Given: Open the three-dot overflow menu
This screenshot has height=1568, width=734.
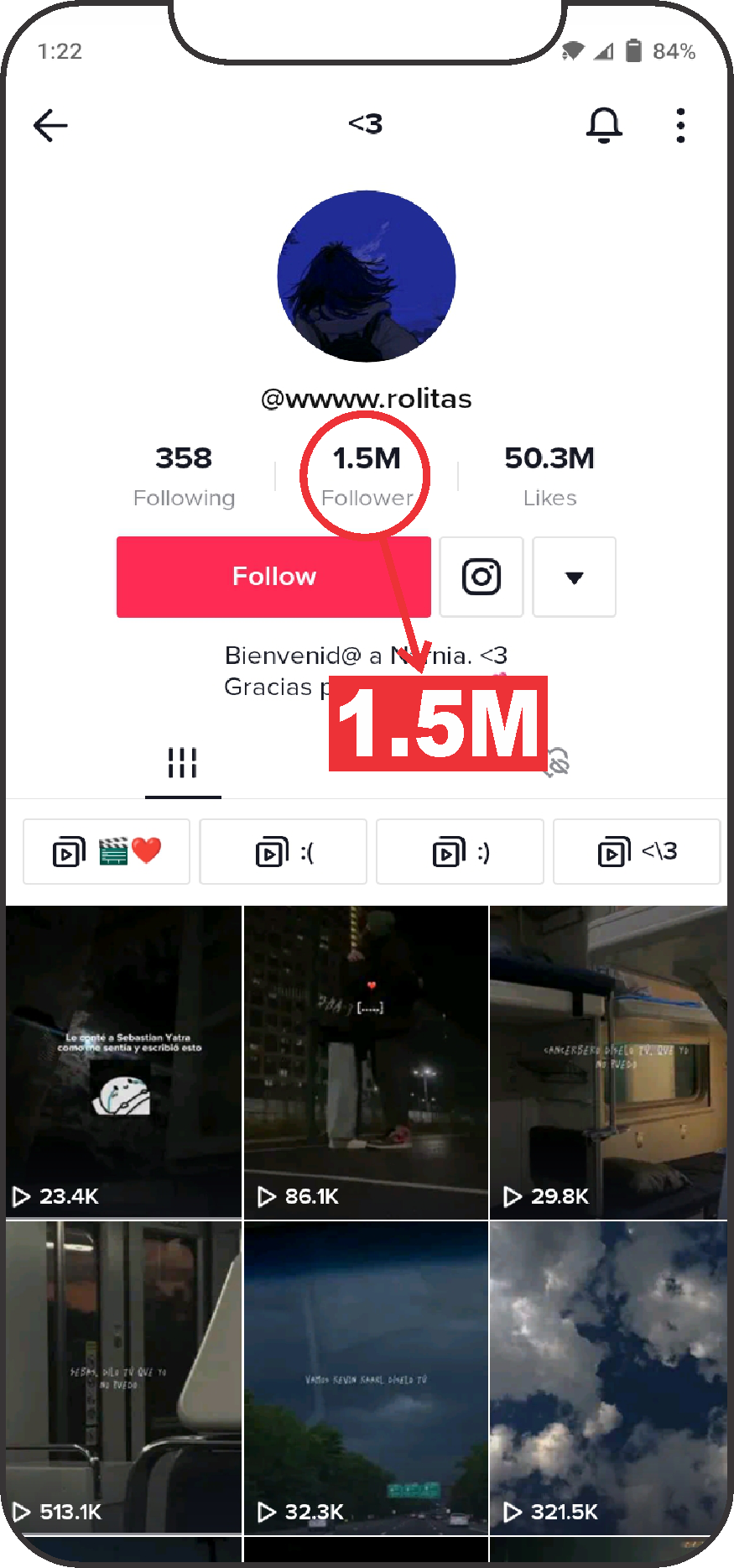Looking at the screenshot, I should (680, 126).
